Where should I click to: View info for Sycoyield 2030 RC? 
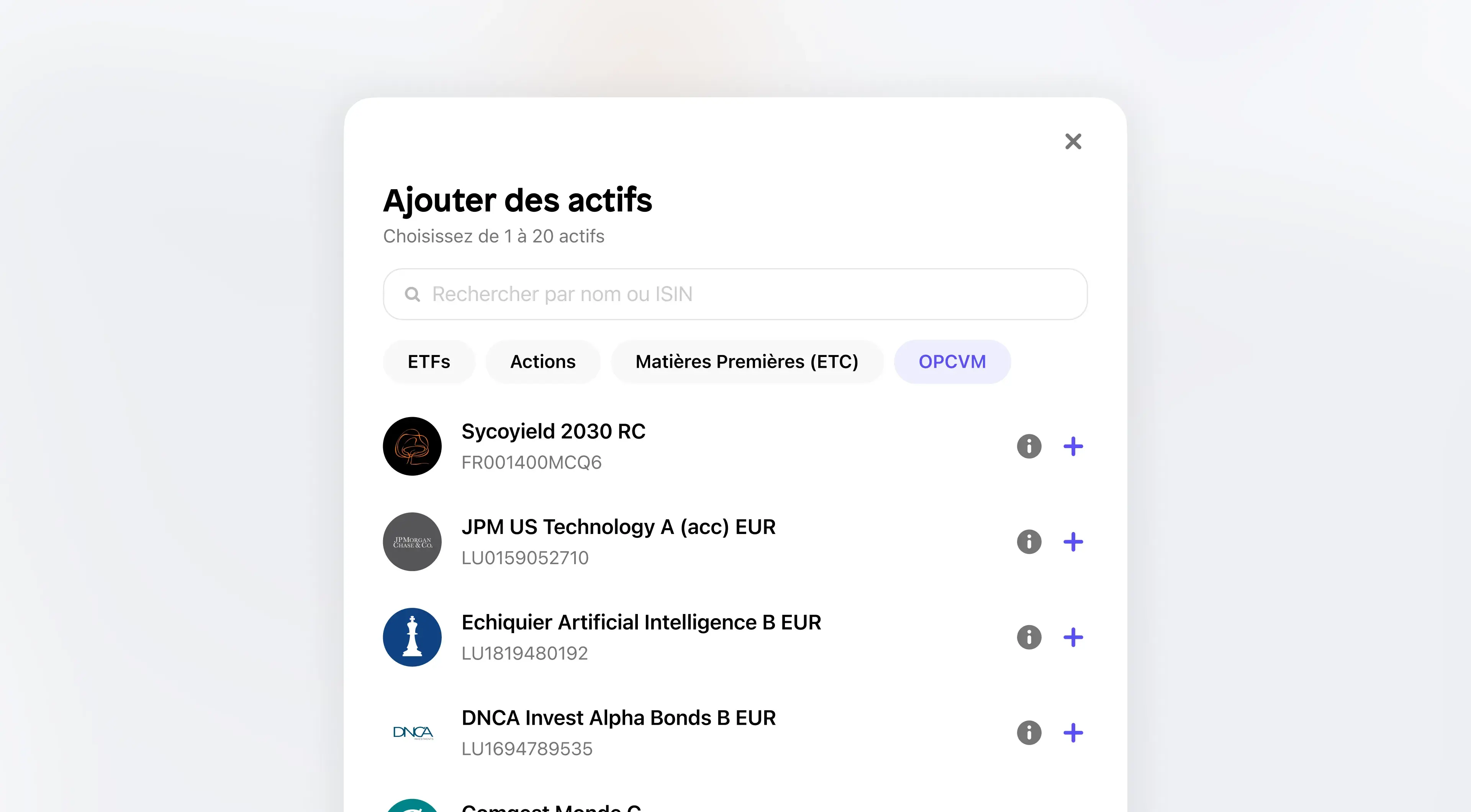point(1029,447)
